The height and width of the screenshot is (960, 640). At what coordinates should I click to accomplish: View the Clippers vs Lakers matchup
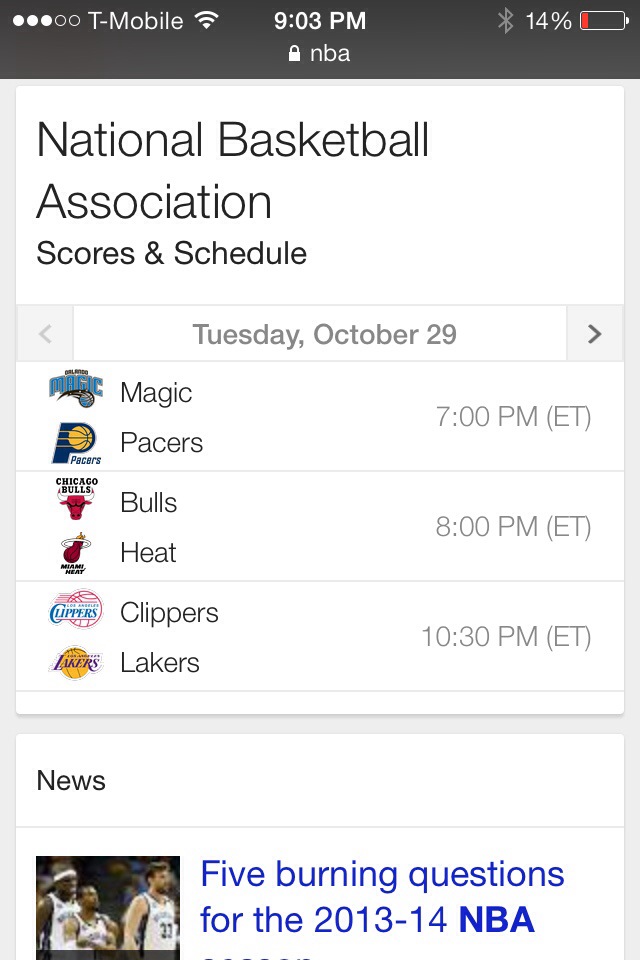click(320, 637)
